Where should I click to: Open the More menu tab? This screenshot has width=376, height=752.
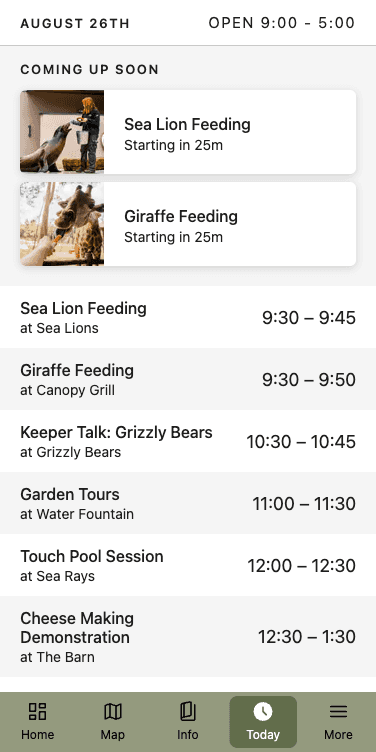(x=338, y=722)
